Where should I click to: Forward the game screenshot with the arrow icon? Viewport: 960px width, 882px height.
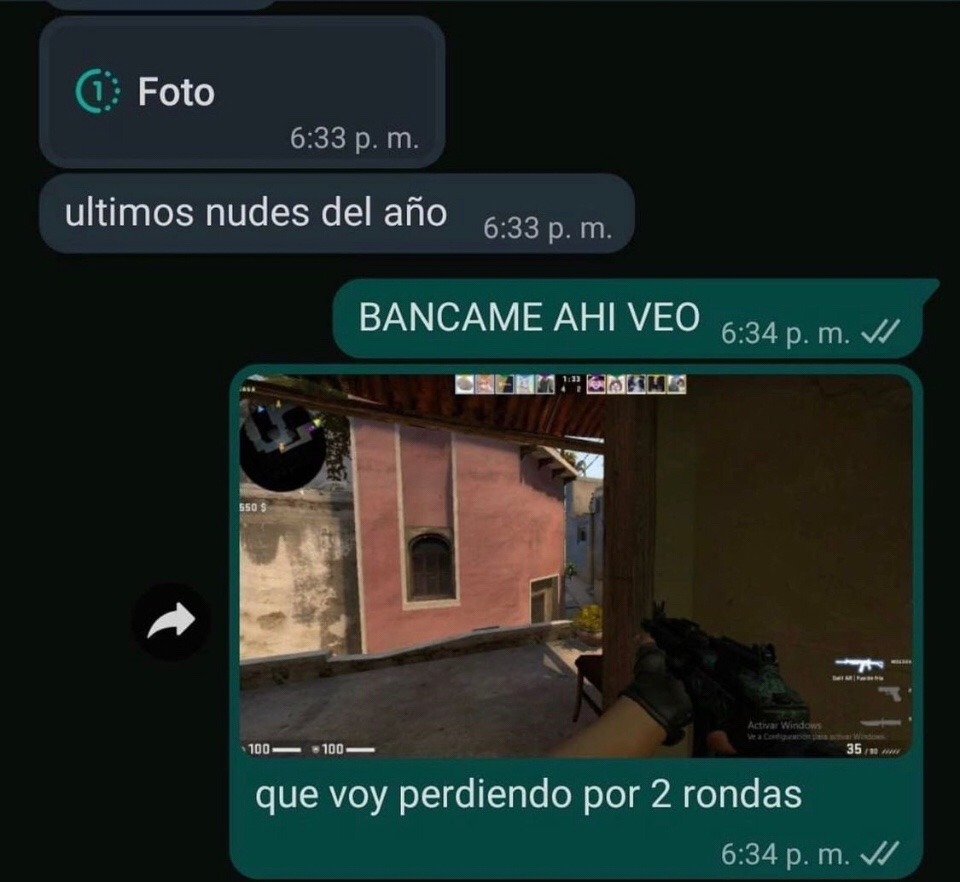[x=171, y=622]
